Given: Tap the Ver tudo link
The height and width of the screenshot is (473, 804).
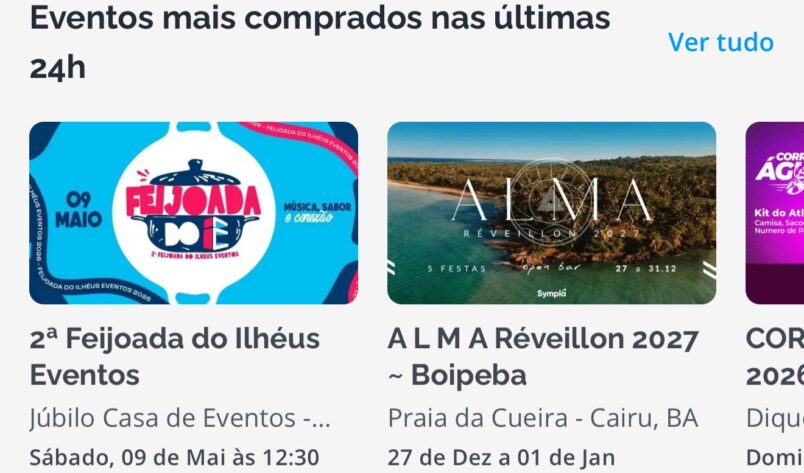Looking at the screenshot, I should pos(720,42).
